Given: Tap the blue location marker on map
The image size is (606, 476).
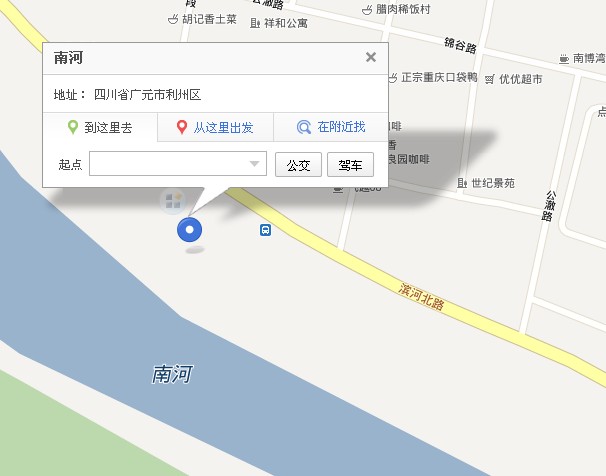Looking at the screenshot, I should (189, 231).
